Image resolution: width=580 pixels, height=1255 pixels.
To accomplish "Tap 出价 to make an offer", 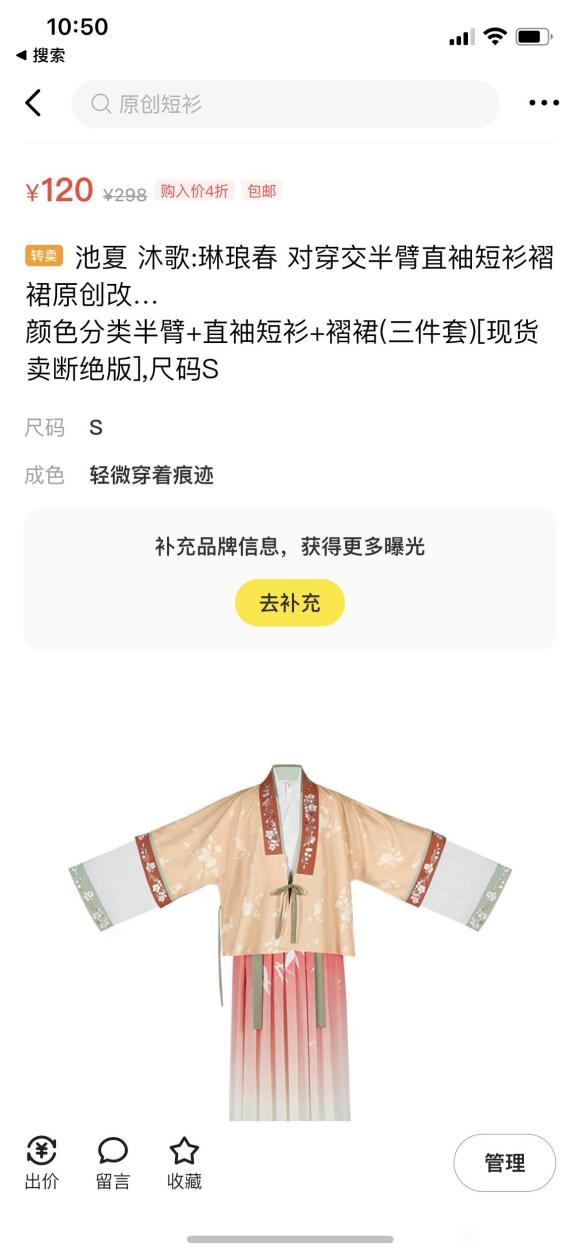I will (42, 1164).
